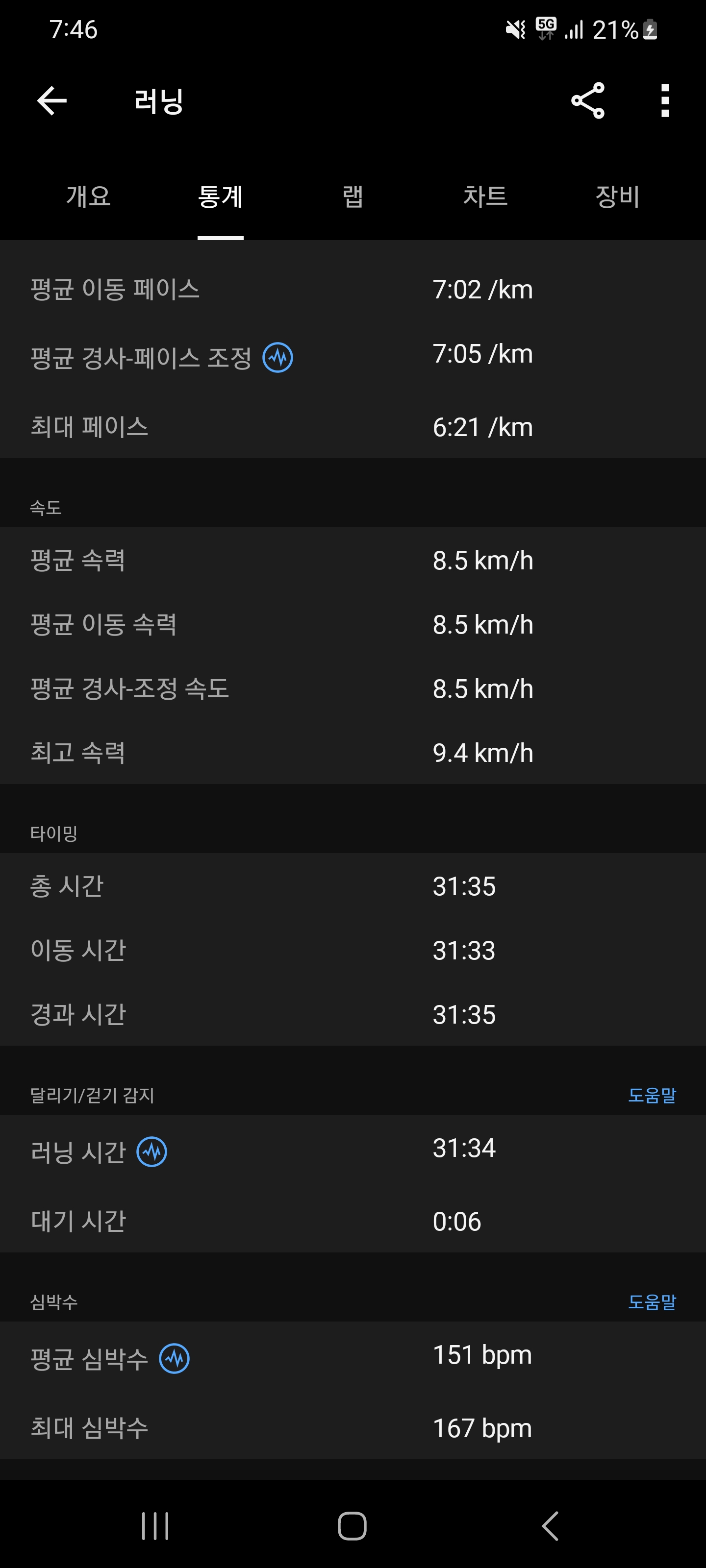Go back using the app bar arrow
The image size is (706, 1568).
pos(52,100)
